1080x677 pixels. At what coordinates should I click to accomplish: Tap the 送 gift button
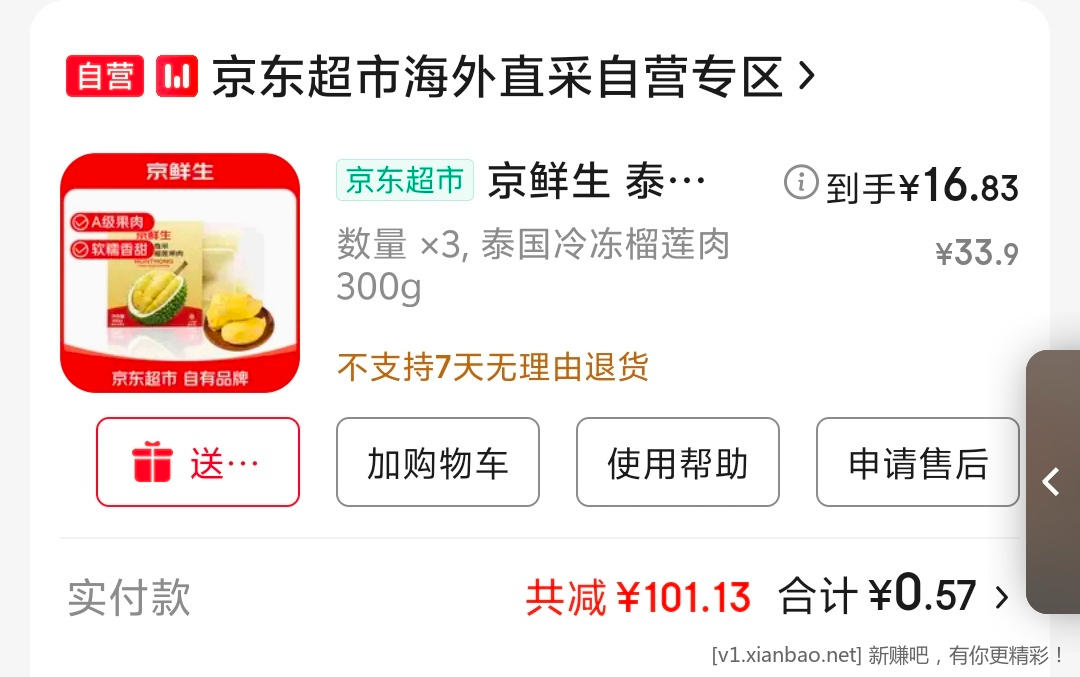click(198, 462)
